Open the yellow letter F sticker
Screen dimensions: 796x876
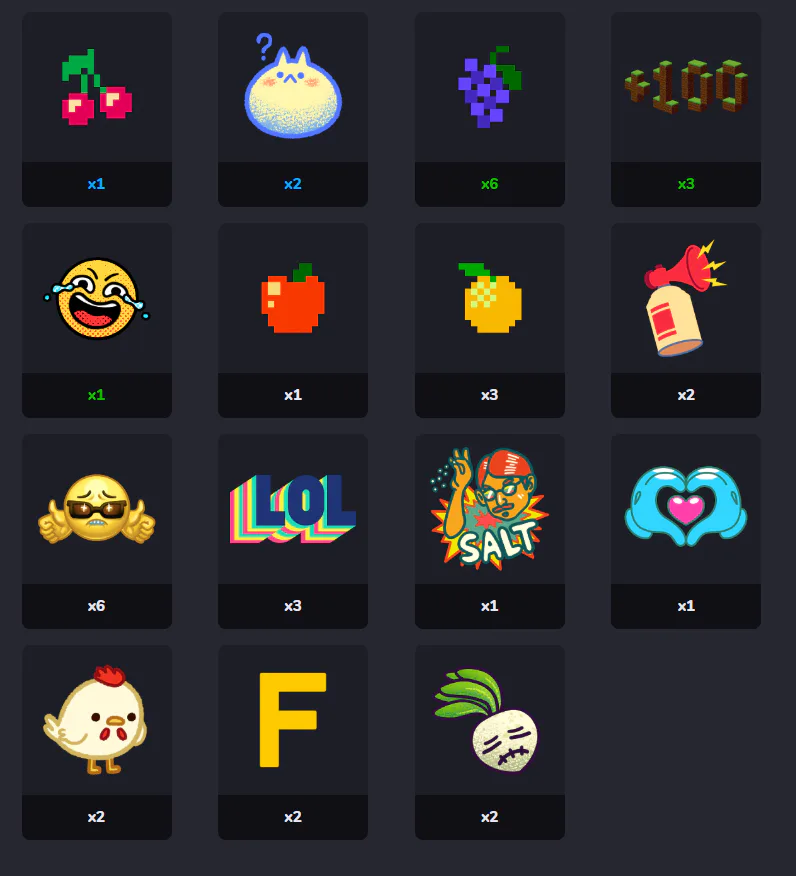(x=292, y=721)
